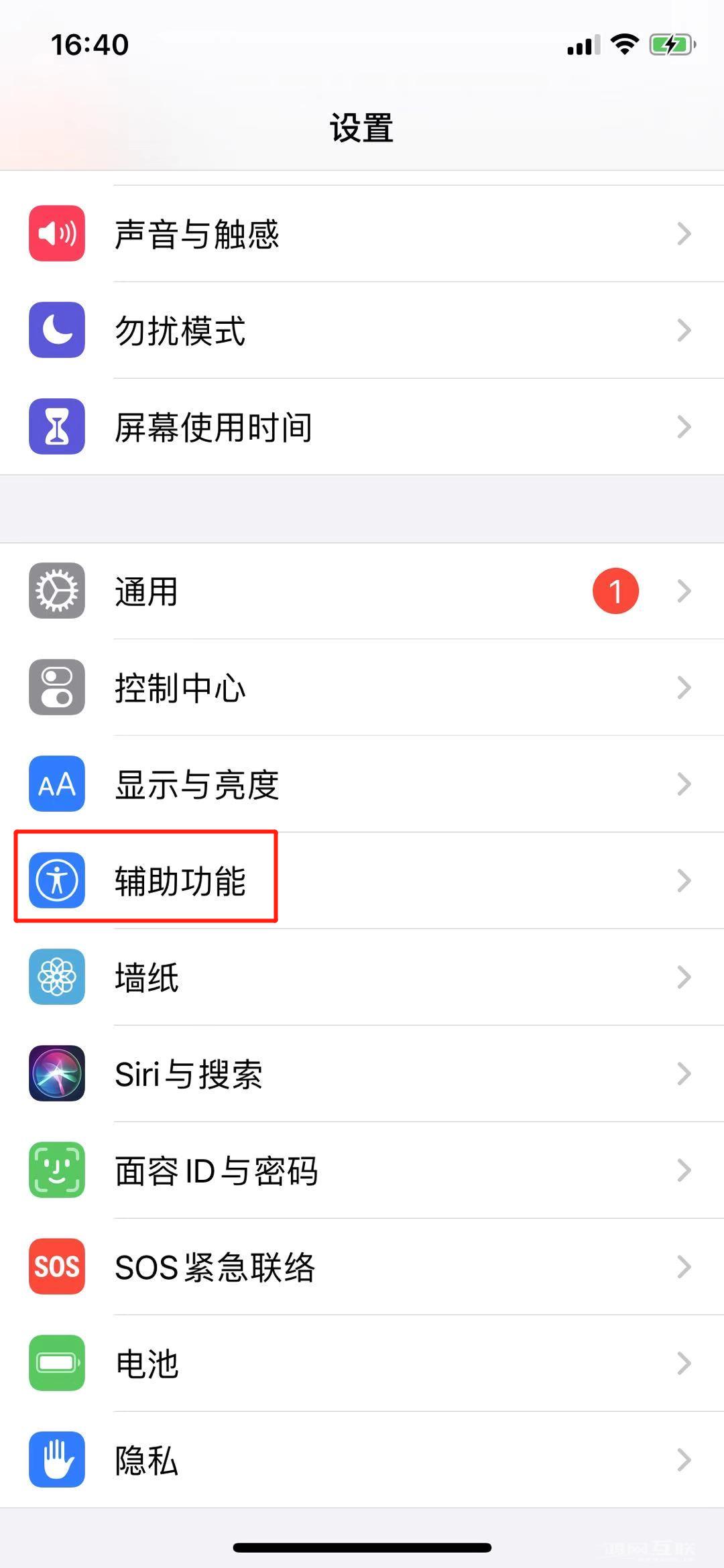Select the Screen Time hourglass icon
This screenshot has height=1568, width=724.
(x=56, y=426)
